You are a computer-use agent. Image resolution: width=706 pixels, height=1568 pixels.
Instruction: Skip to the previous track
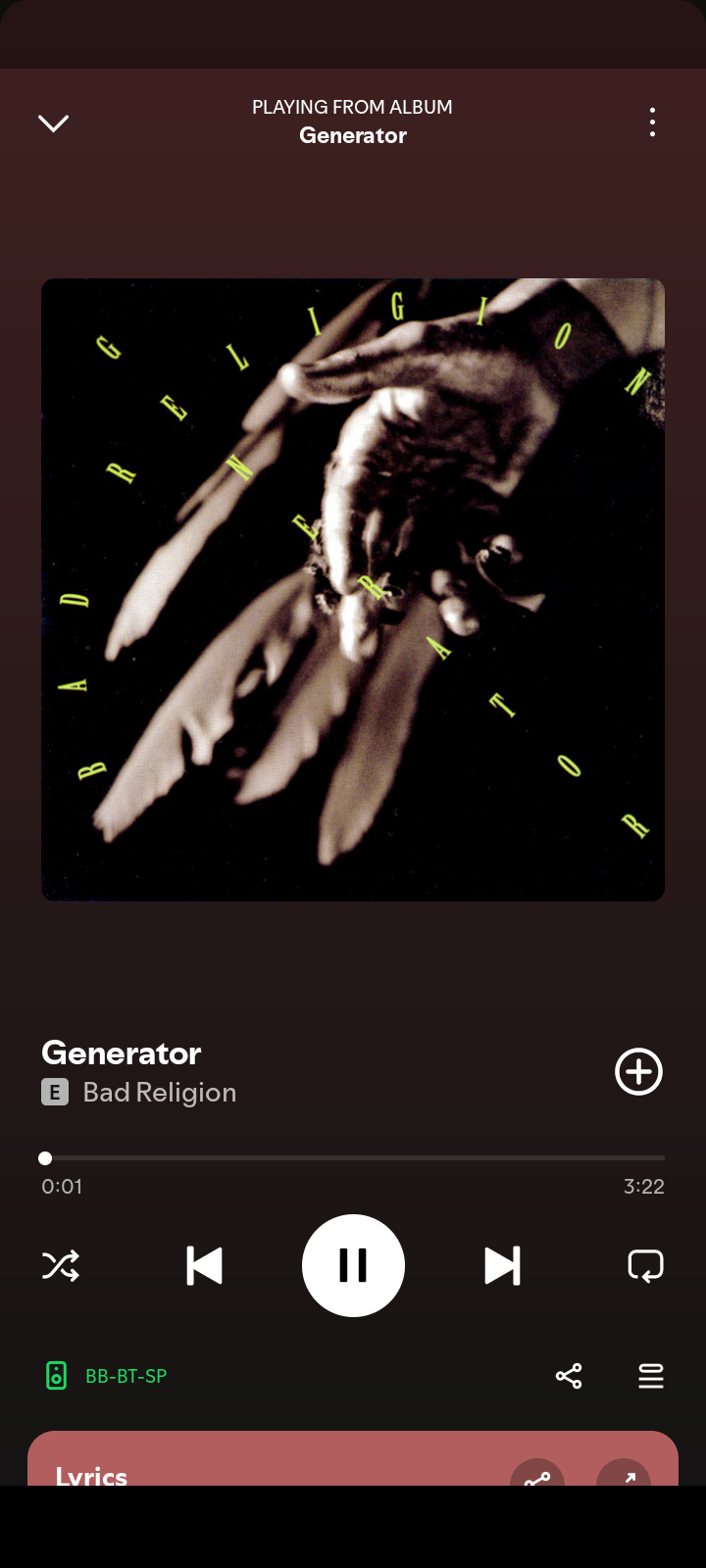pos(204,1266)
